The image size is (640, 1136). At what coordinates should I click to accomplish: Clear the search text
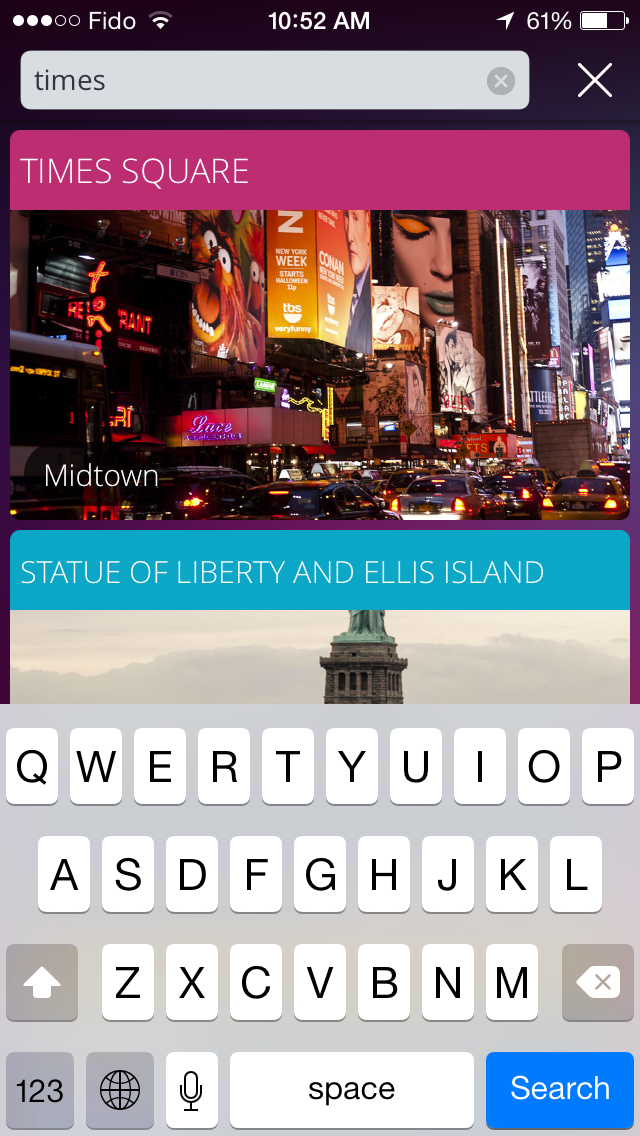coord(501,80)
